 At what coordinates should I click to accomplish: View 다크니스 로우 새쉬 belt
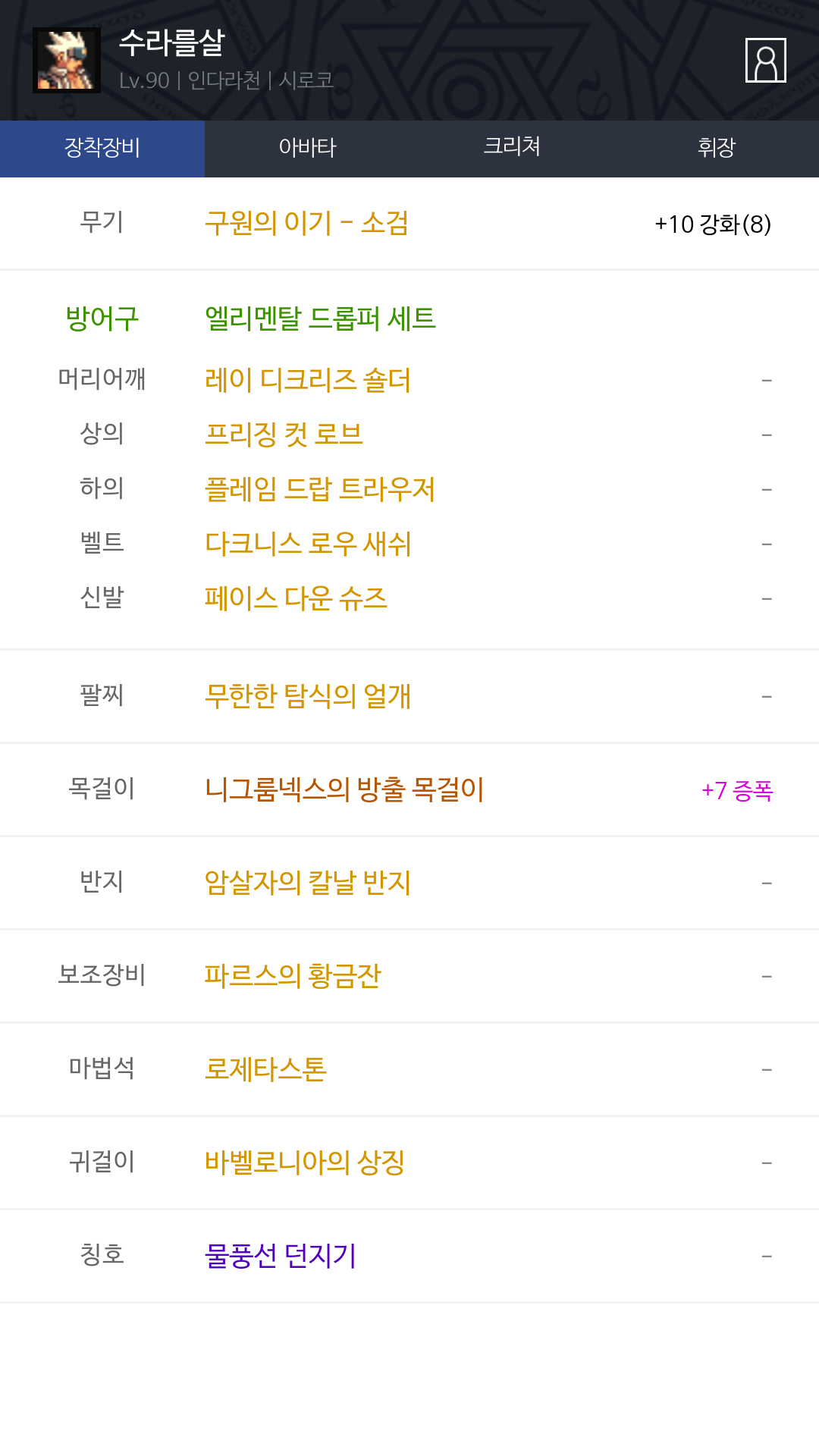pyautogui.click(x=307, y=544)
